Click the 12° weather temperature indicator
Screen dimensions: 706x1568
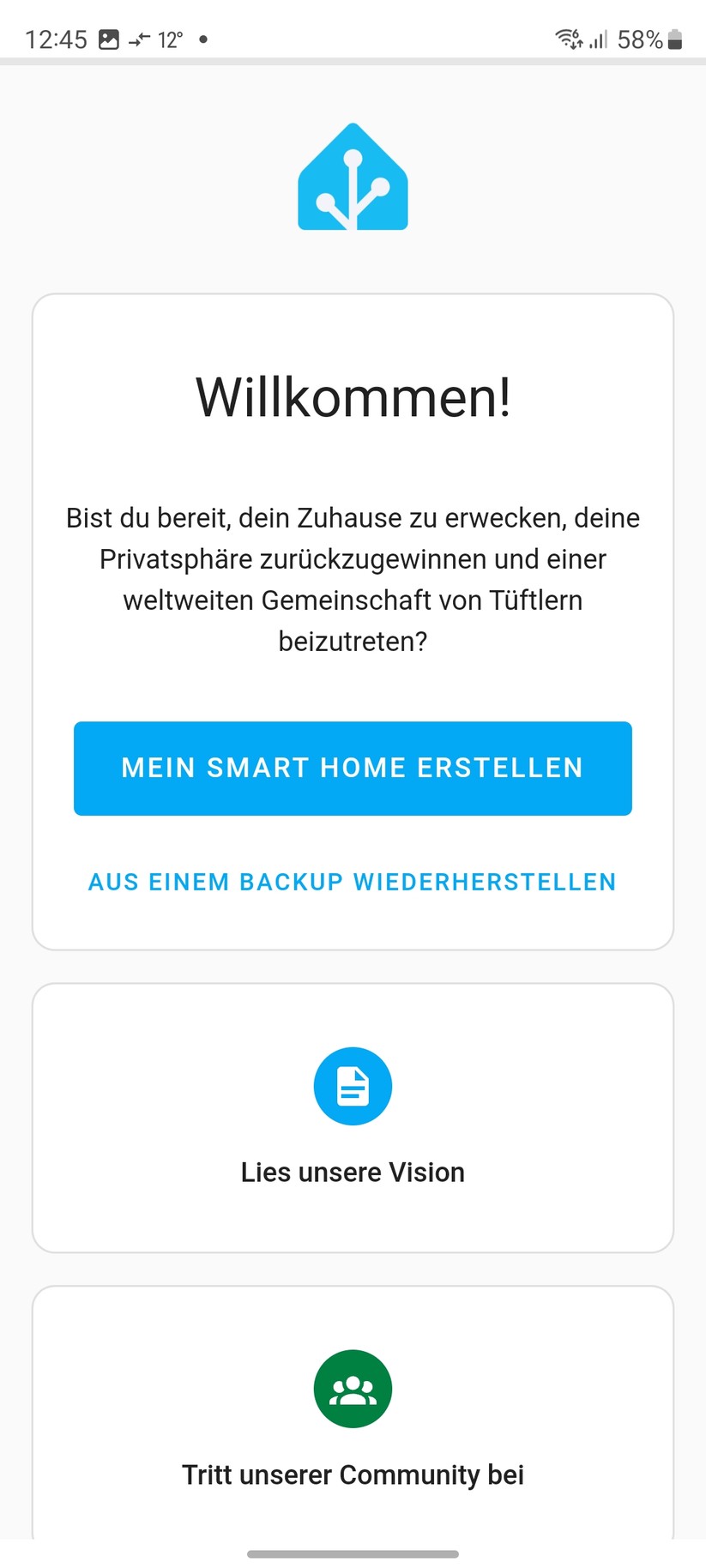point(168,39)
